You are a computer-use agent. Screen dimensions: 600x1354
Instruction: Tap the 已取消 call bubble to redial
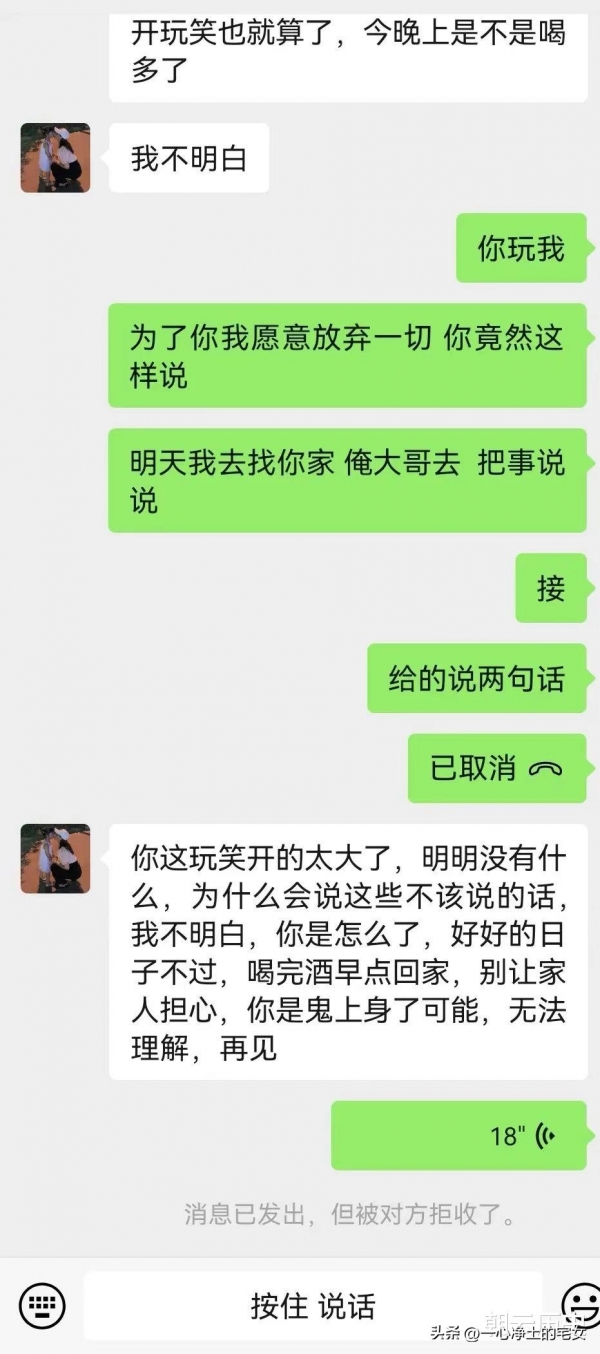[x=496, y=768]
